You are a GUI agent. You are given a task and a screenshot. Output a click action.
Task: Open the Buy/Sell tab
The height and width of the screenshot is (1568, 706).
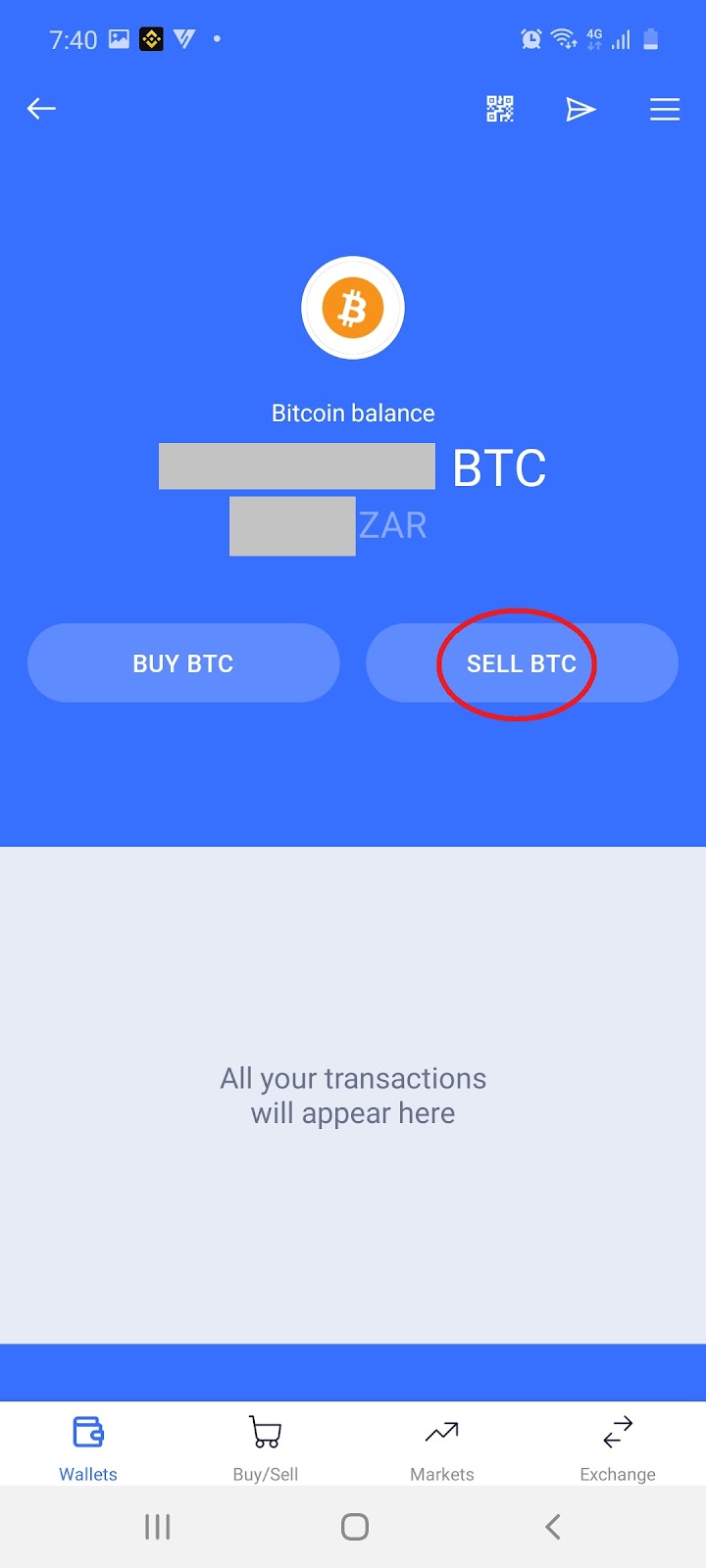click(x=265, y=1447)
